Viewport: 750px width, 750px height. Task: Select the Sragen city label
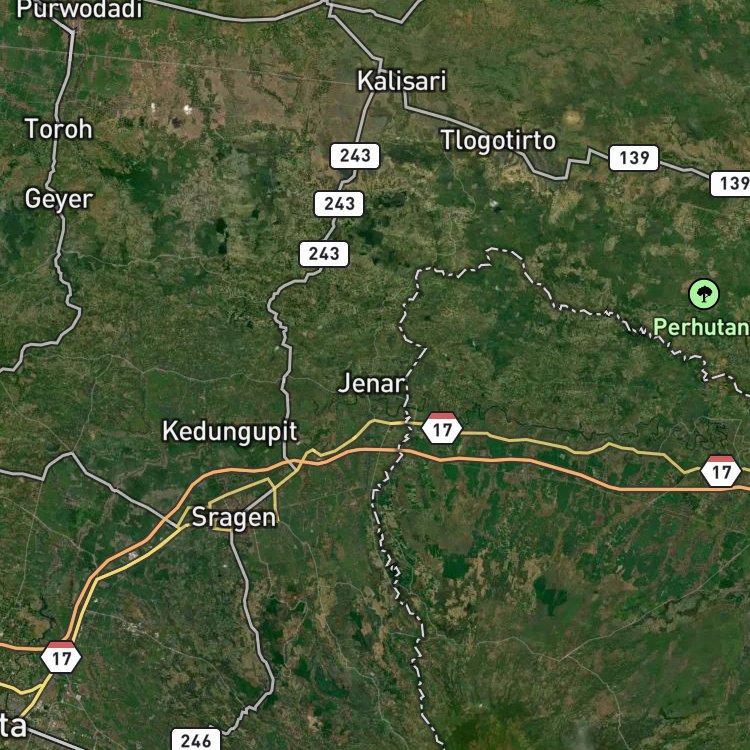coord(234,518)
